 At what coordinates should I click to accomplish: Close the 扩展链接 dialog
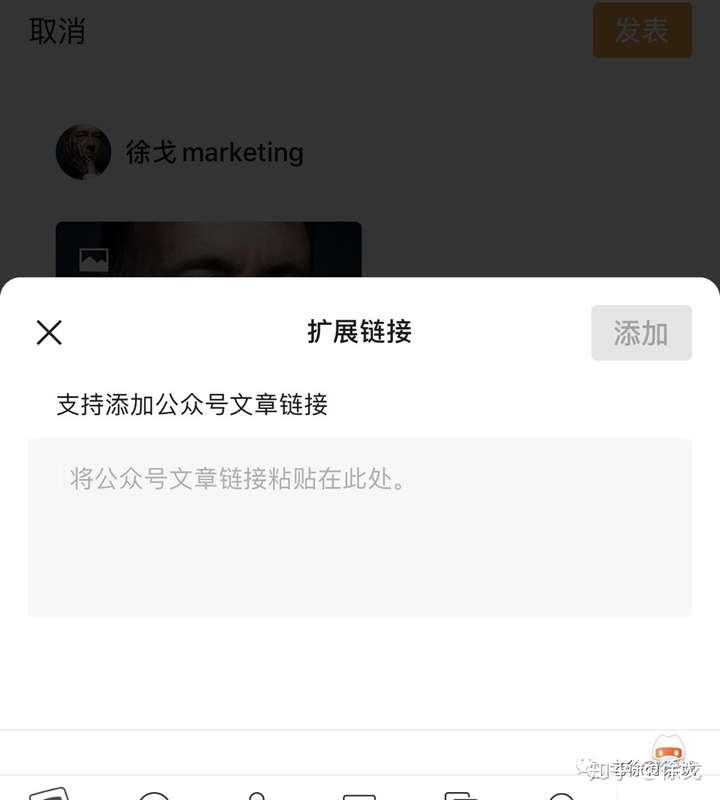click(x=49, y=333)
